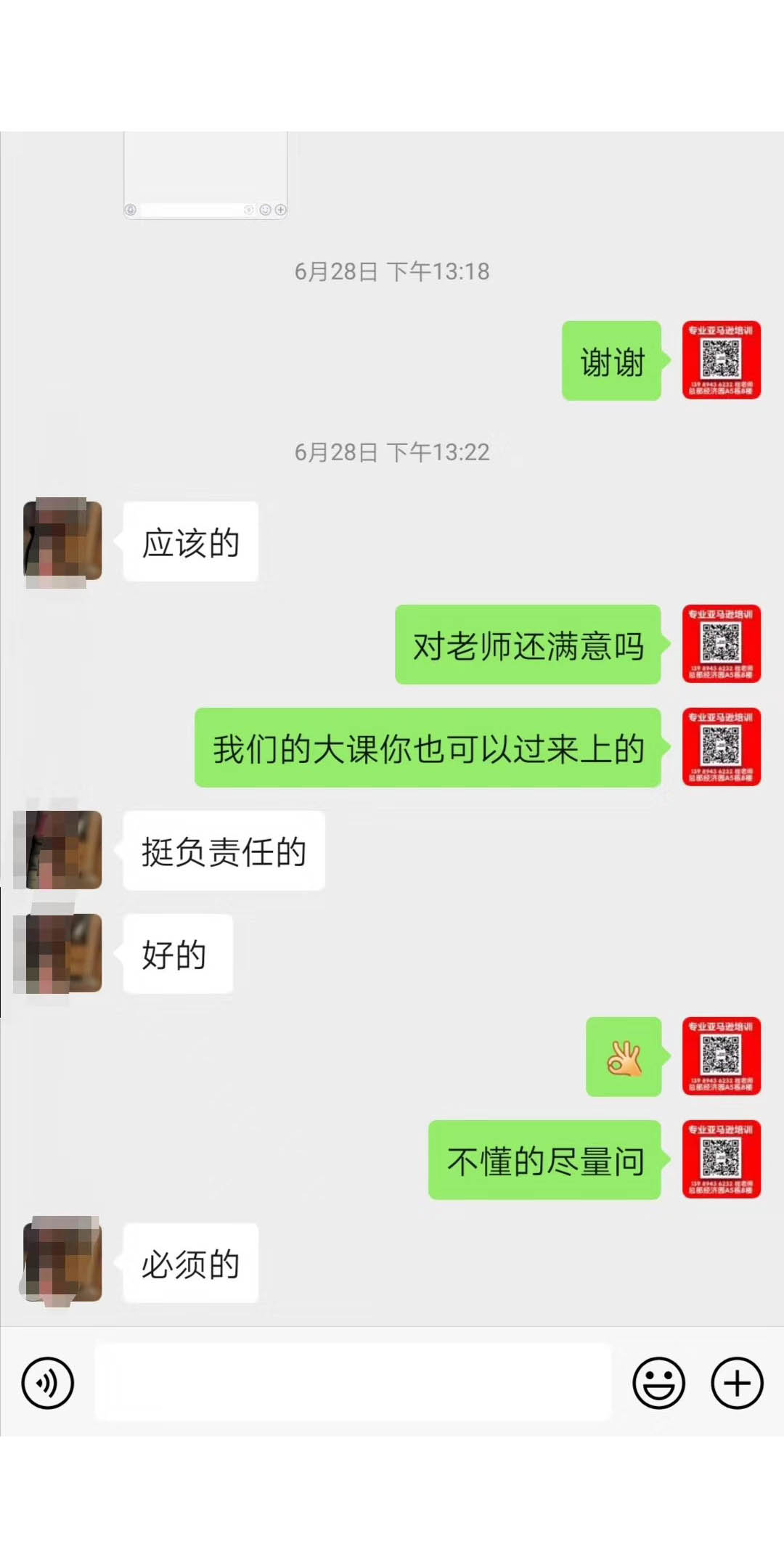Image resolution: width=784 pixels, height=1568 pixels.
Task: Open own avatar next to 谢谢
Action: (721, 360)
